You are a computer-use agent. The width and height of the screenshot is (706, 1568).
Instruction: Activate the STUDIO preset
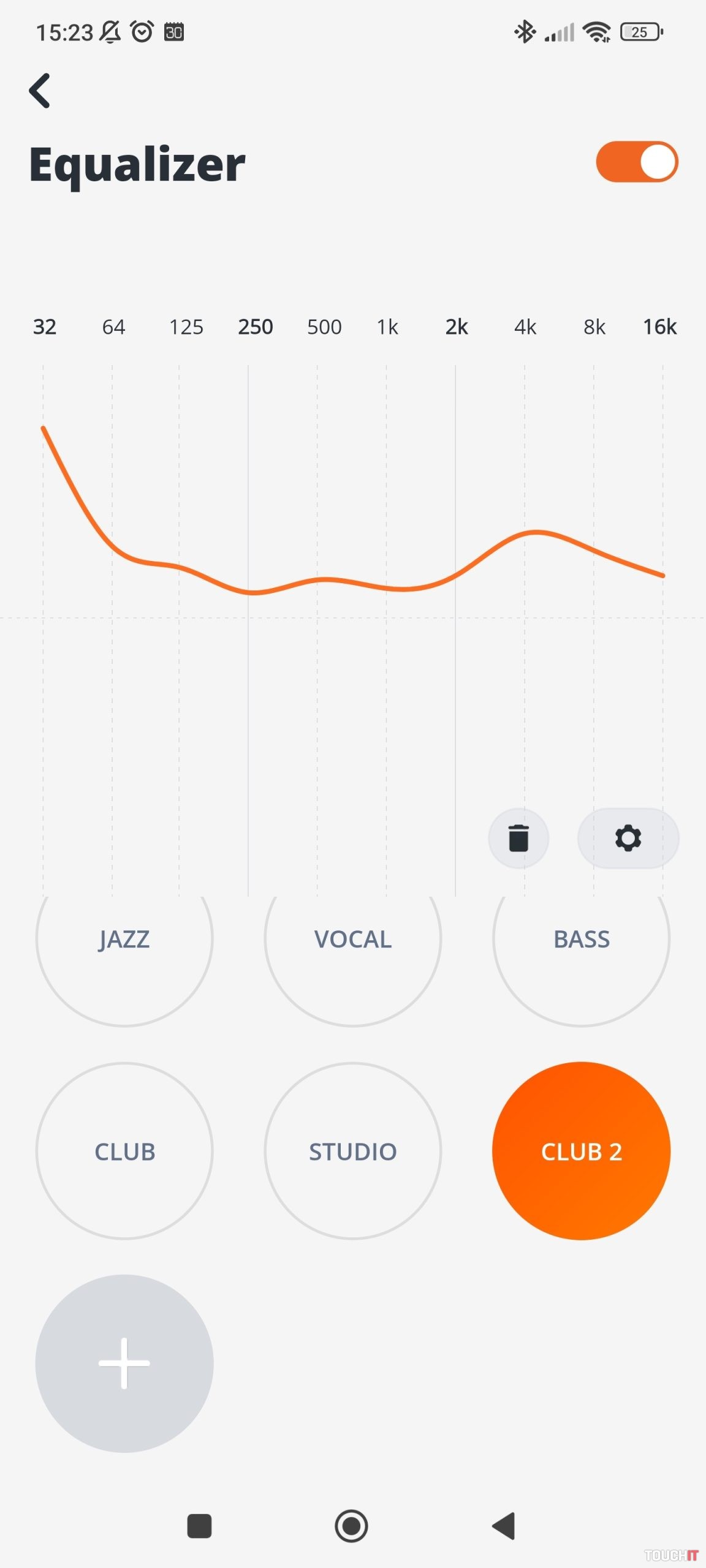(353, 1151)
